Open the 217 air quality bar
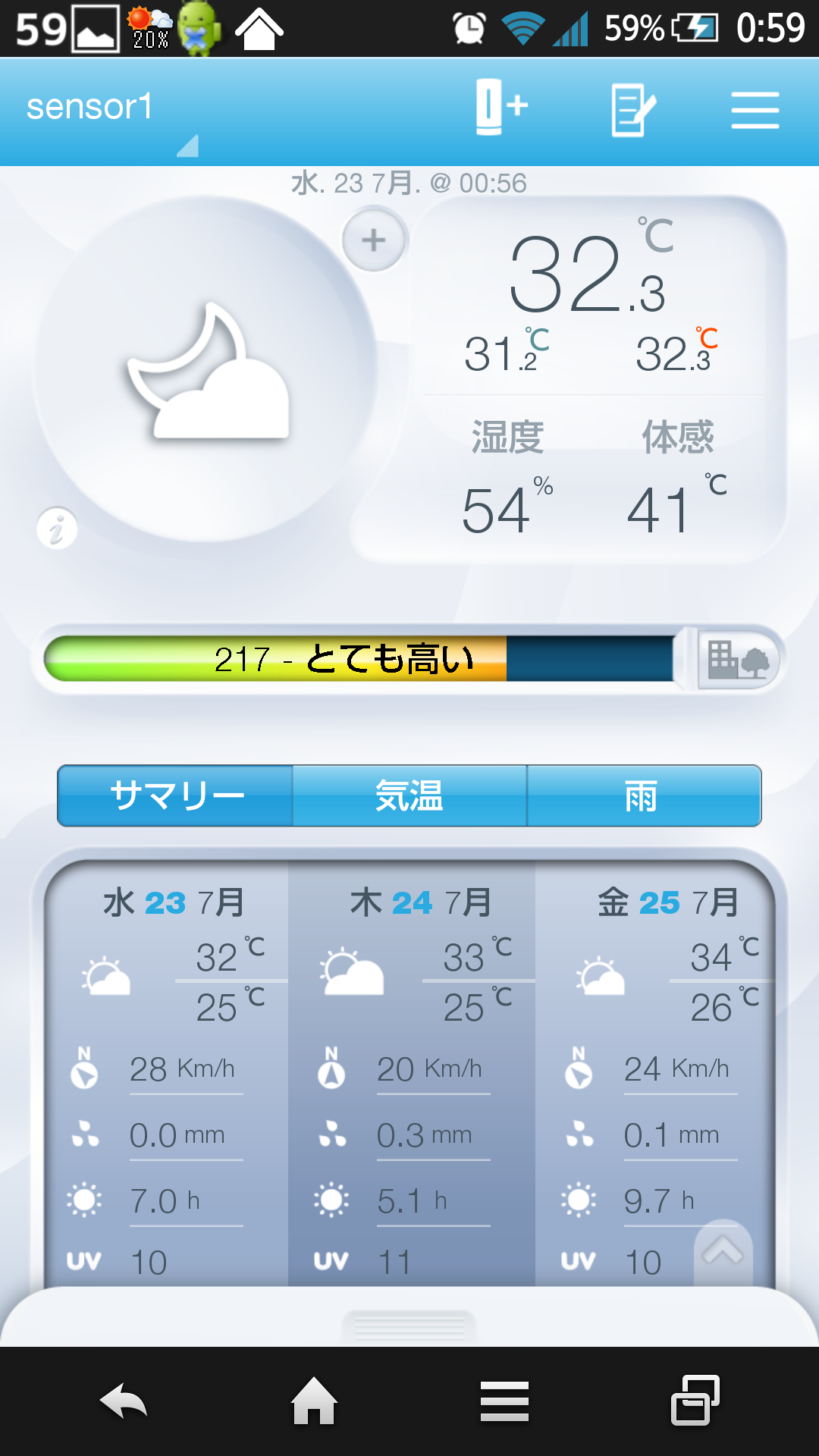This screenshot has height=1456, width=819. 359,658
